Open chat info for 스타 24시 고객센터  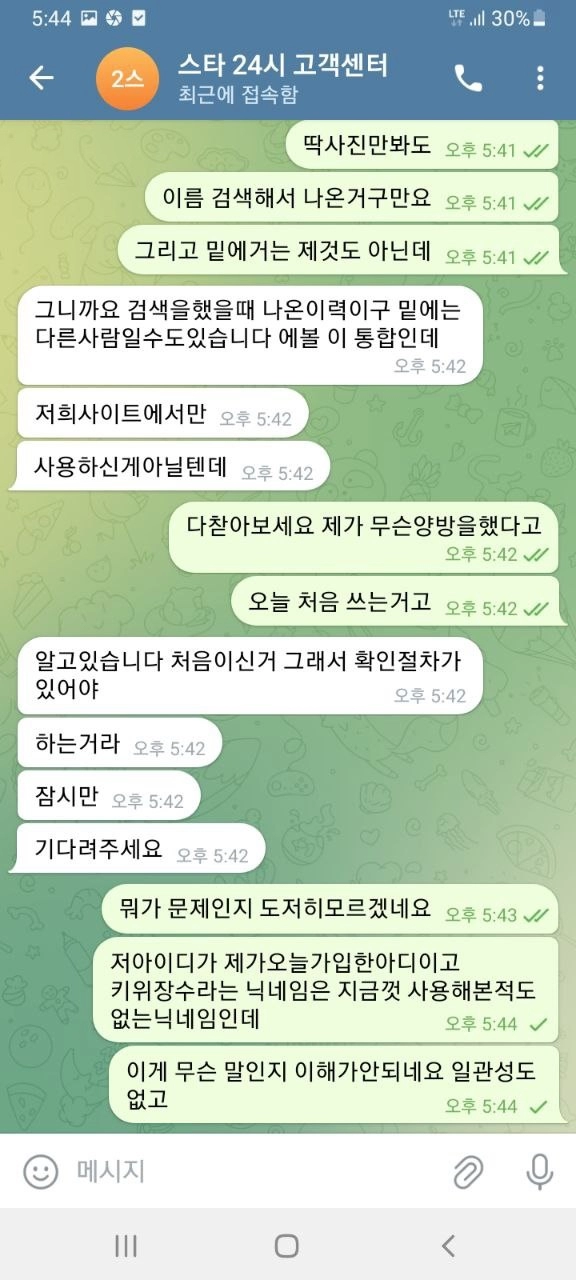(282, 79)
